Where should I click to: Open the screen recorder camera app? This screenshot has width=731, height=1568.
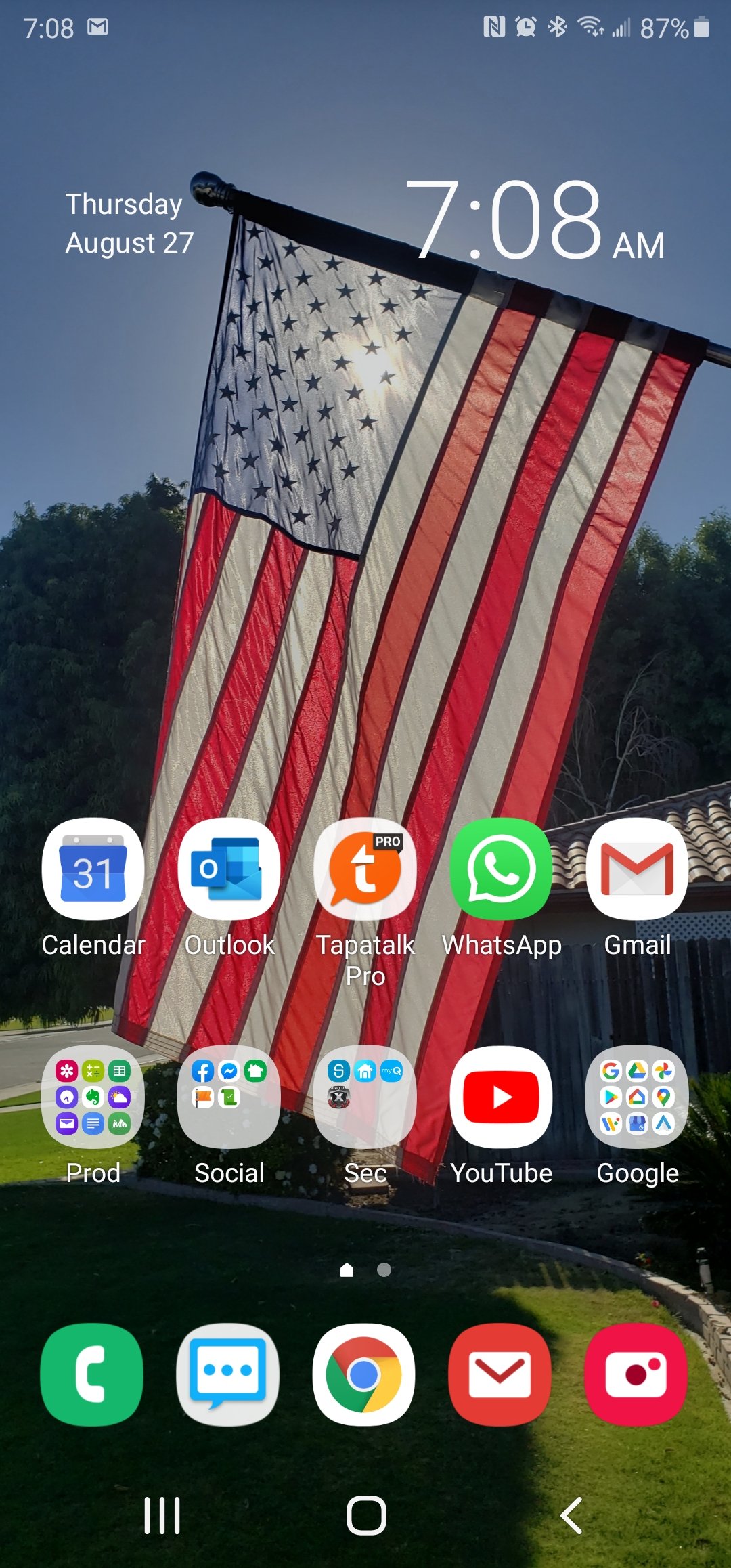[636, 1374]
